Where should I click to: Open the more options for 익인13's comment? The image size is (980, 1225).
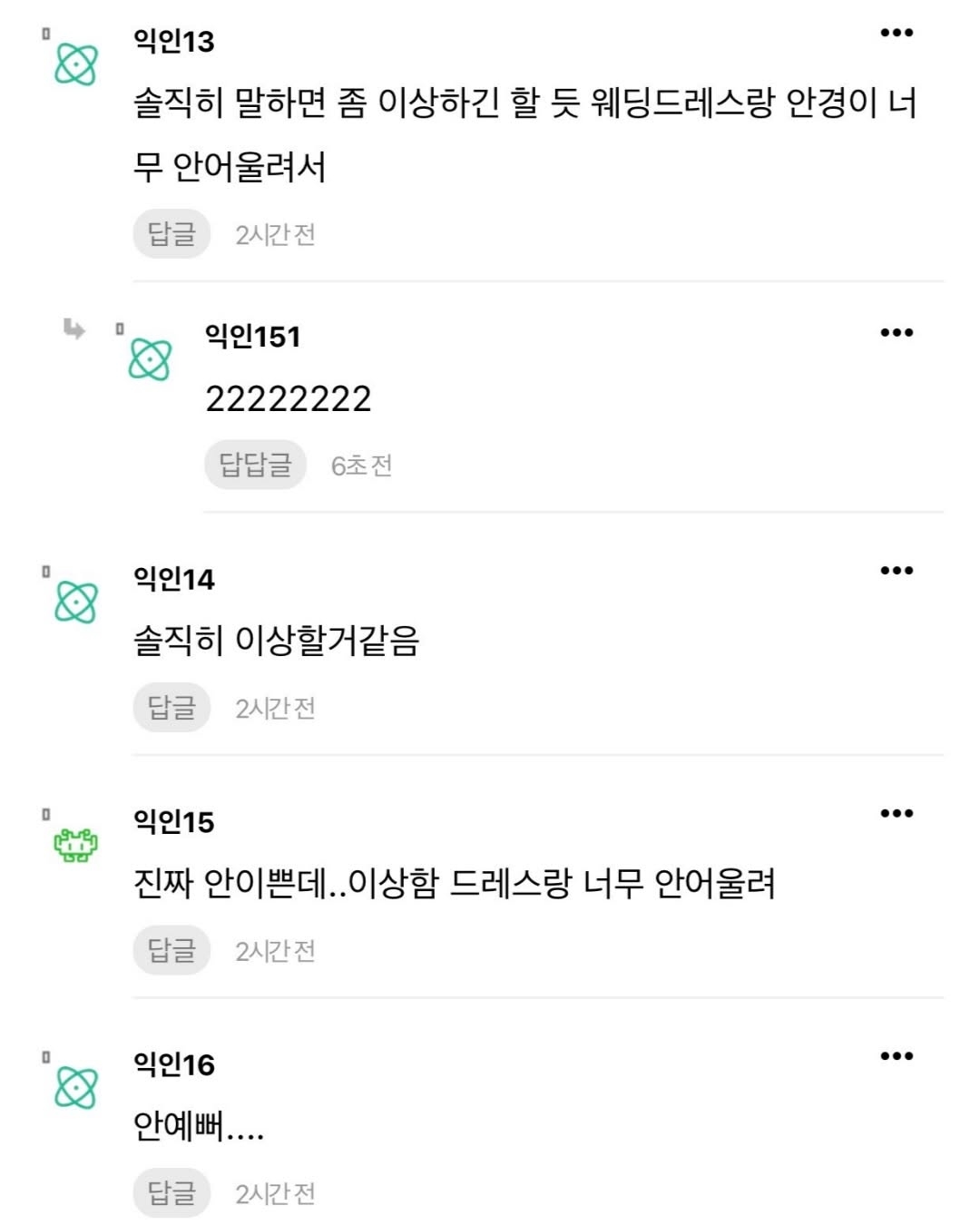click(x=896, y=34)
